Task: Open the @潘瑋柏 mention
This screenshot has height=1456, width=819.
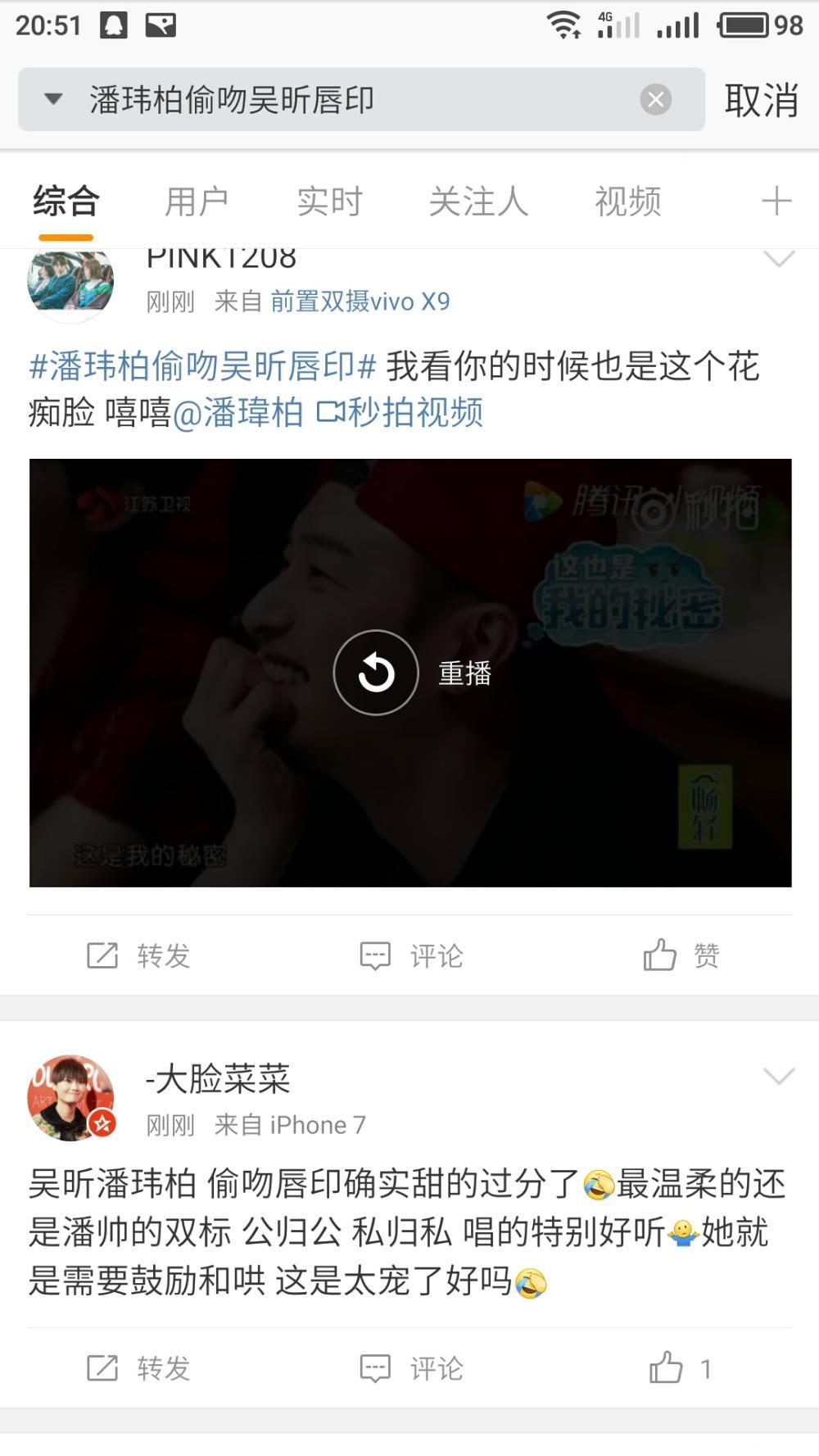Action: point(238,413)
